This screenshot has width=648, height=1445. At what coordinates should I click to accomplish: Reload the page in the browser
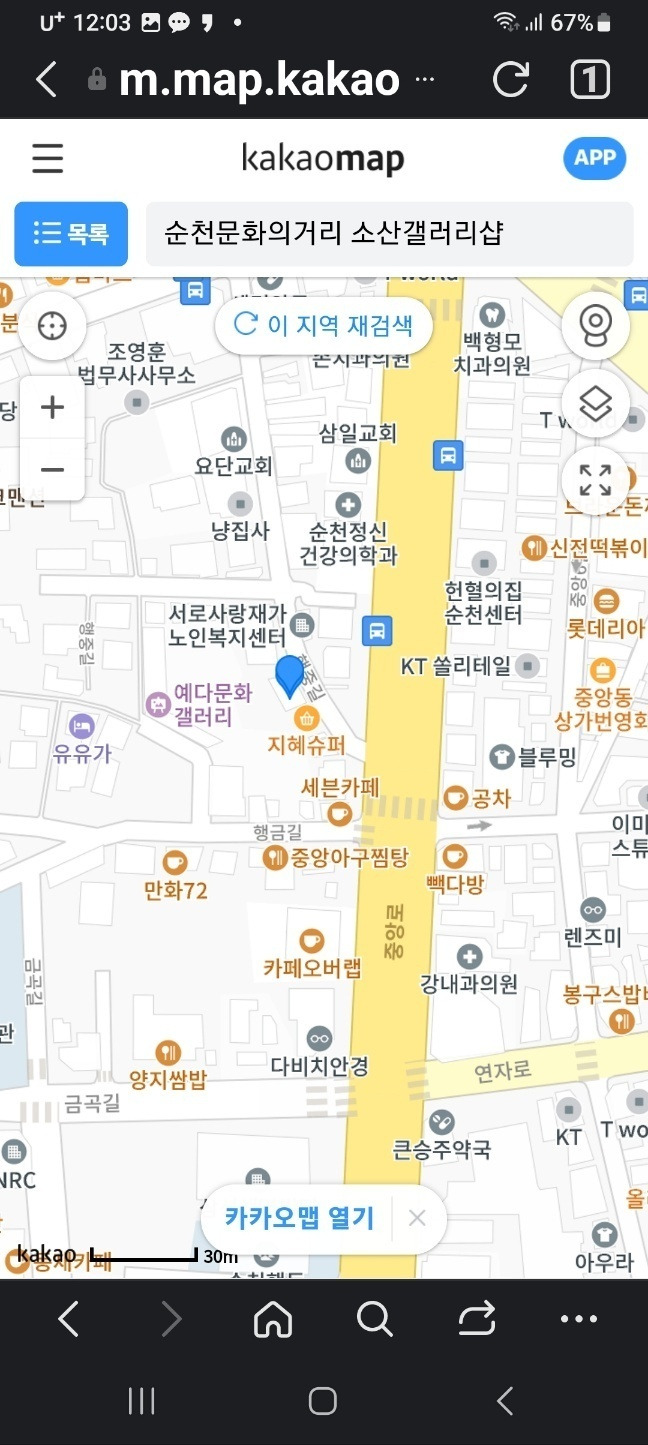[510, 80]
